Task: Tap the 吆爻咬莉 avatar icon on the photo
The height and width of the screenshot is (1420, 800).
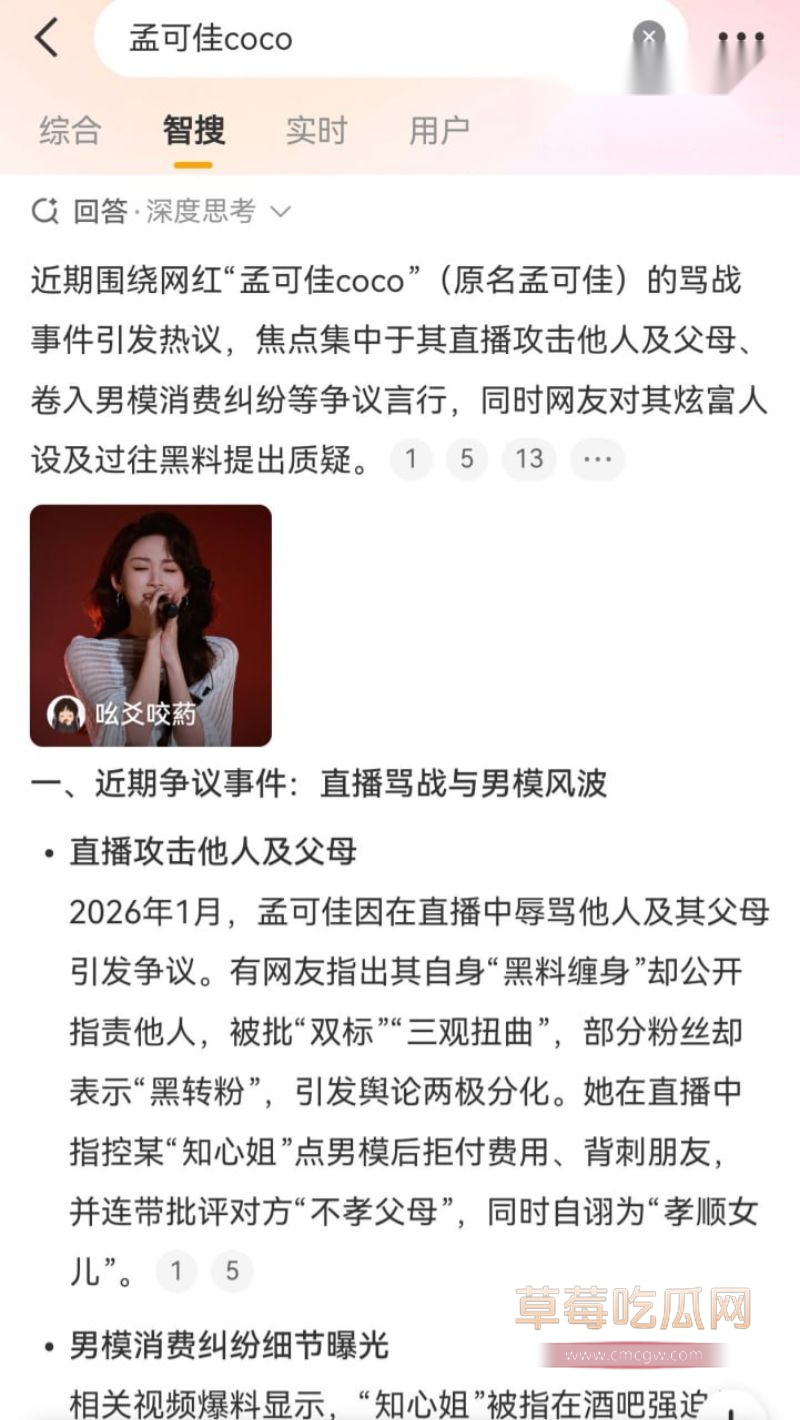Action: pyautogui.click(x=65, y=711)
